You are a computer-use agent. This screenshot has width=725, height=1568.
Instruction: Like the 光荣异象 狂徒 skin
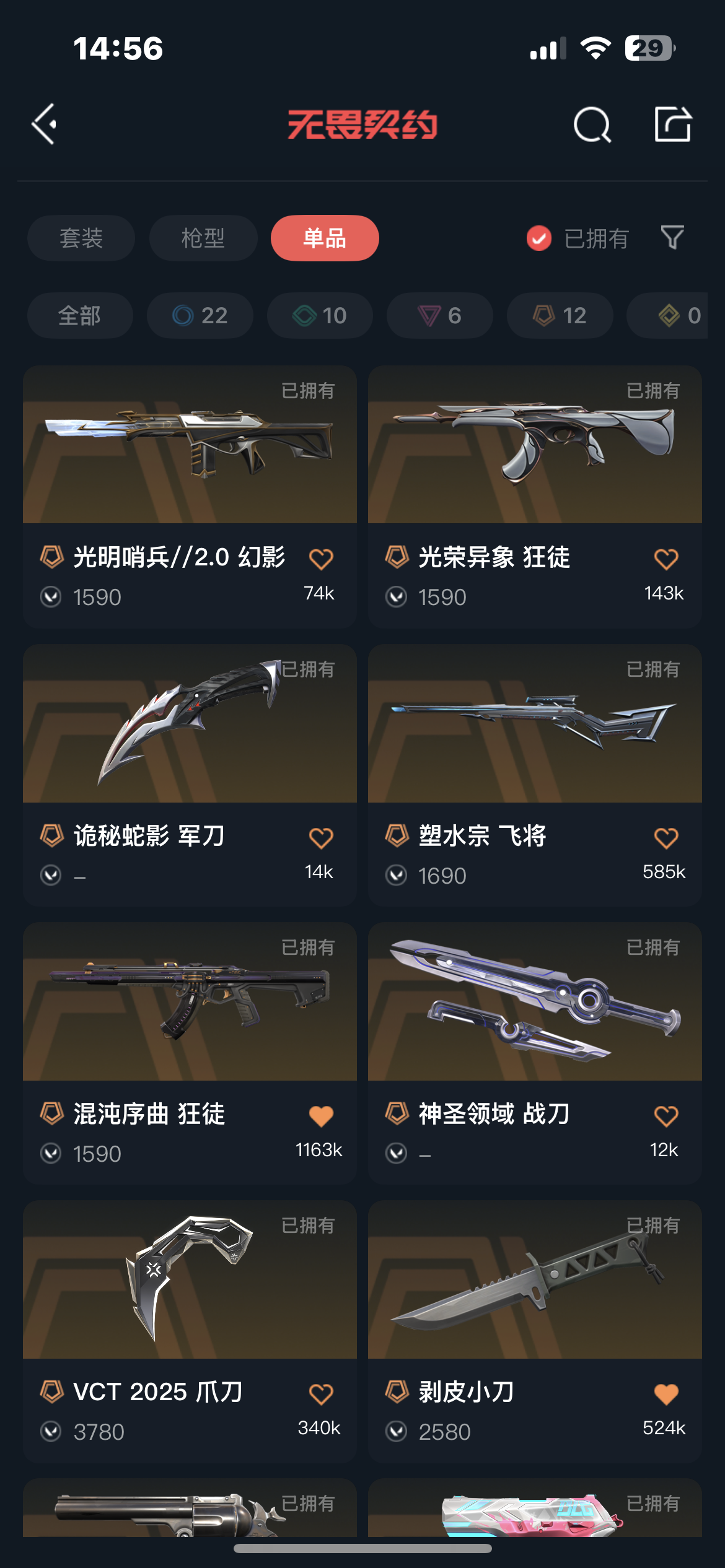(x=666, y=559)
